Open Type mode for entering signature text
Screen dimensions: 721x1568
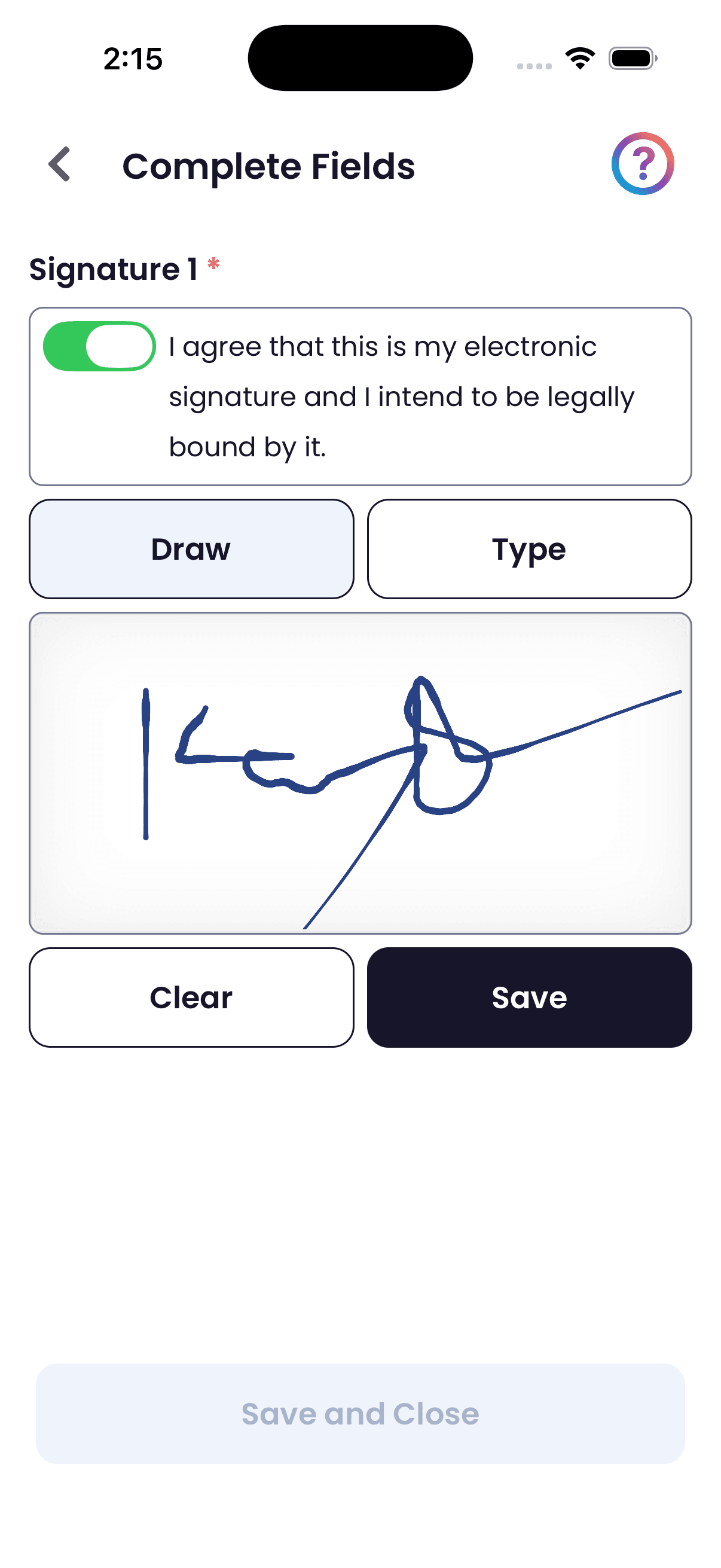point(528,548)
